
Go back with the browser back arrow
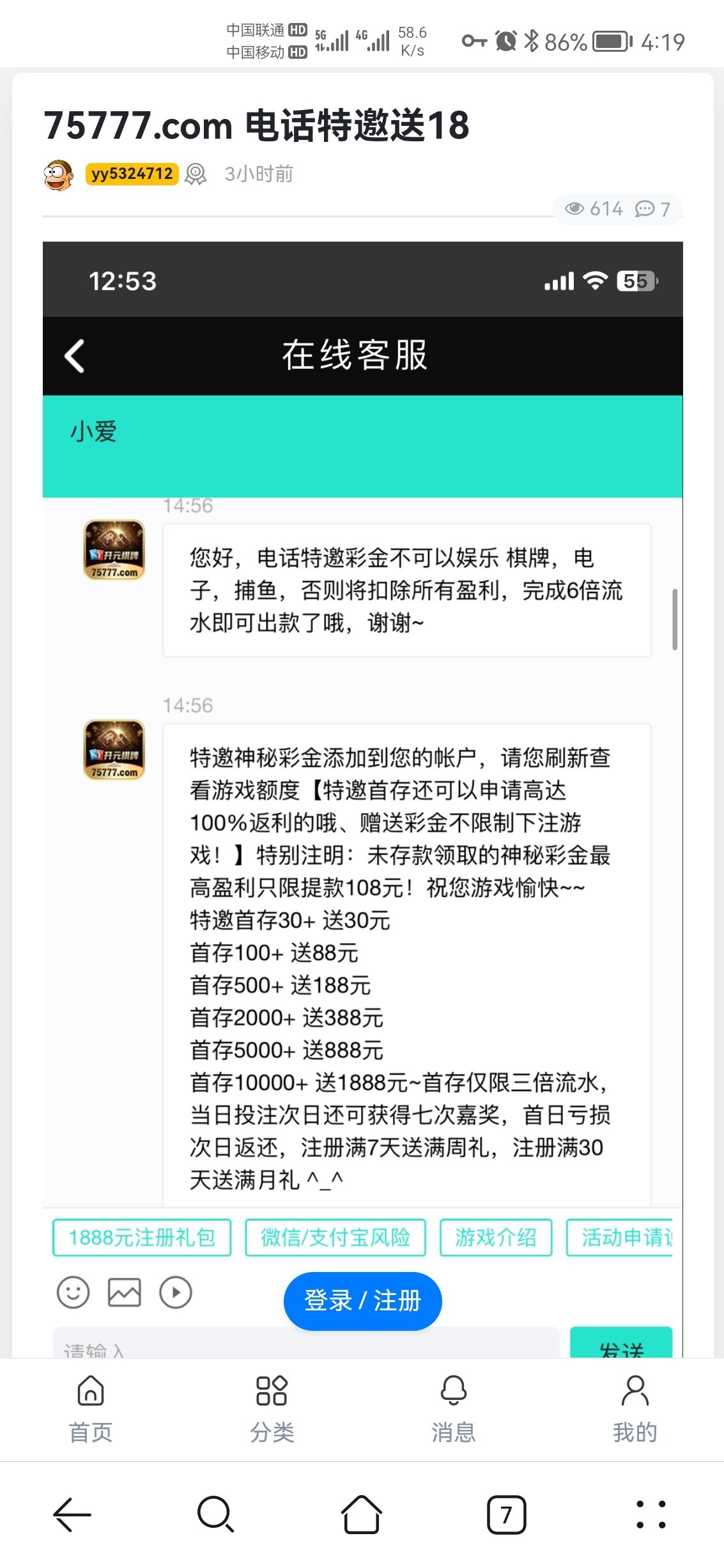tap(72, 1514)
